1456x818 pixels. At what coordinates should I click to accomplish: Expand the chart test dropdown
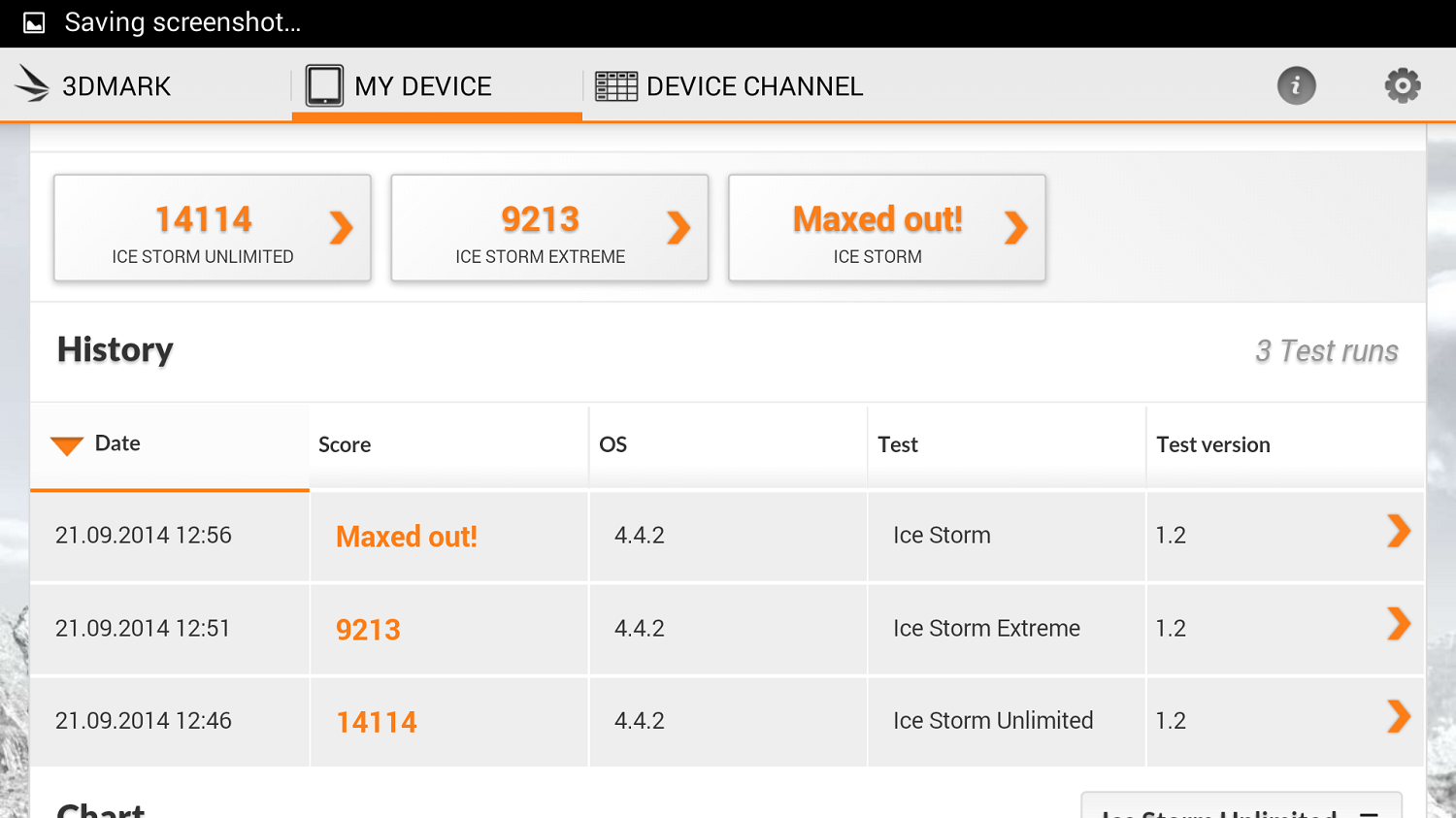pyautogui.click(x=1241, y=807)
